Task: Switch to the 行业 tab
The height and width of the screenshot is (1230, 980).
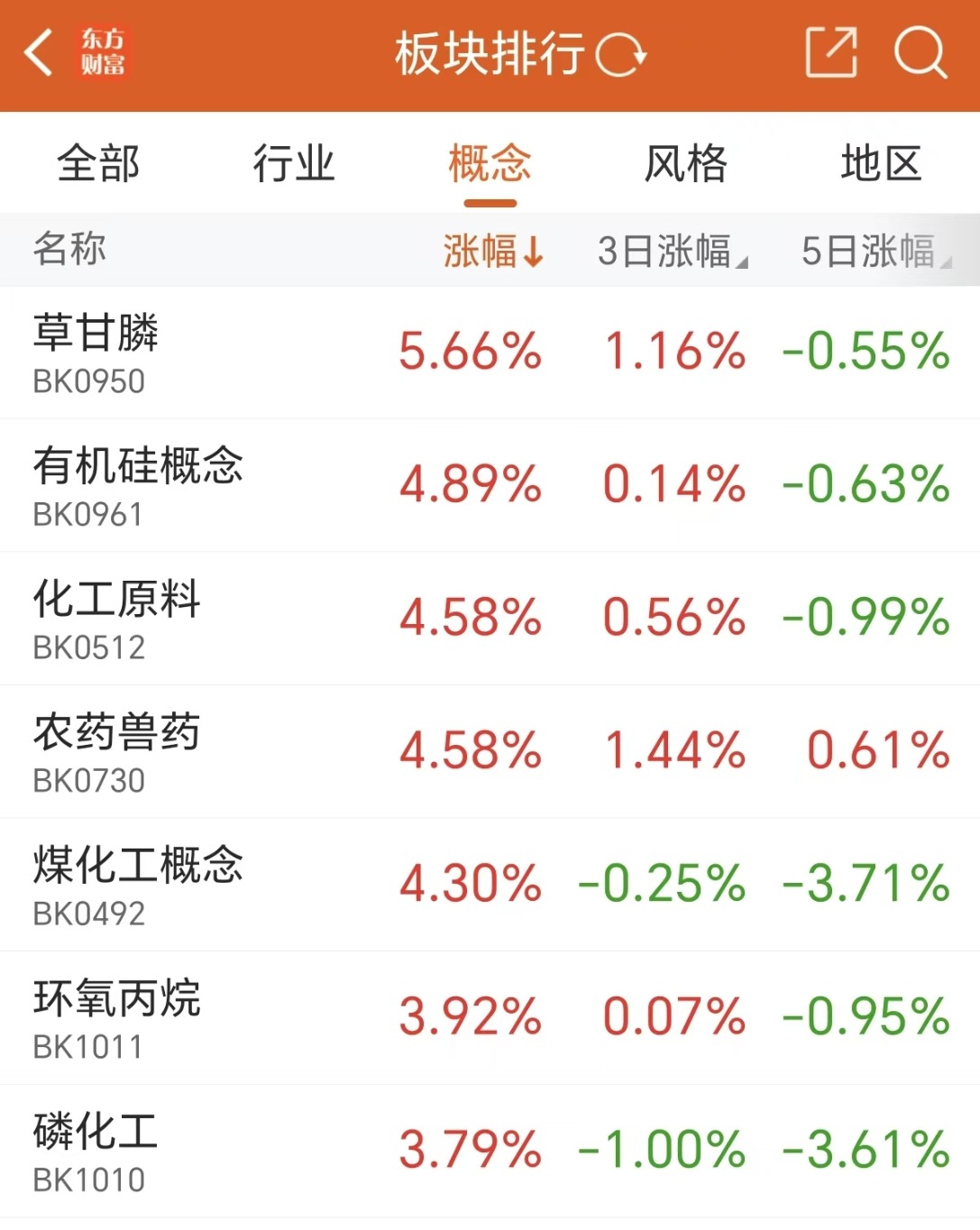Action: point(294,164)
